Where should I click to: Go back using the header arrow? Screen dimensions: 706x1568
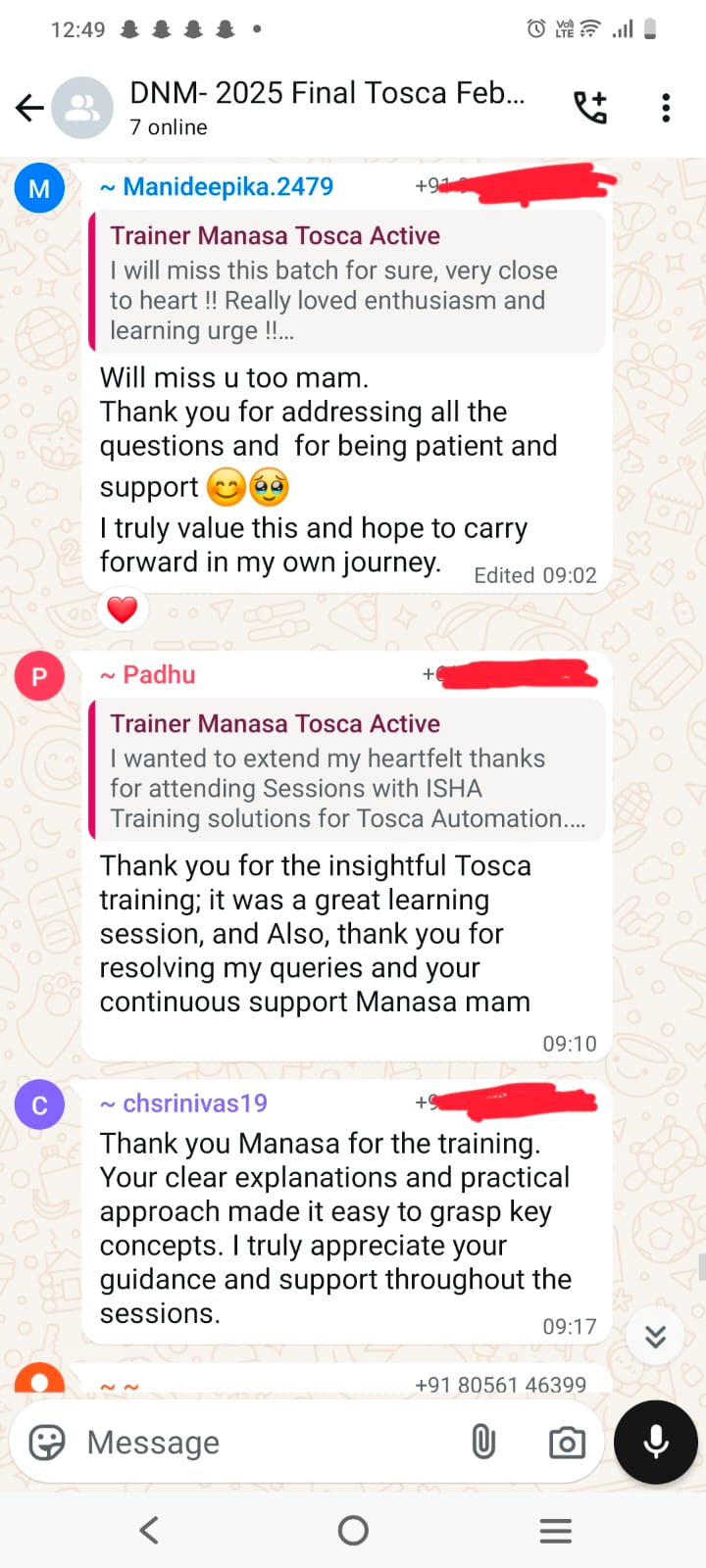point(29,107)
